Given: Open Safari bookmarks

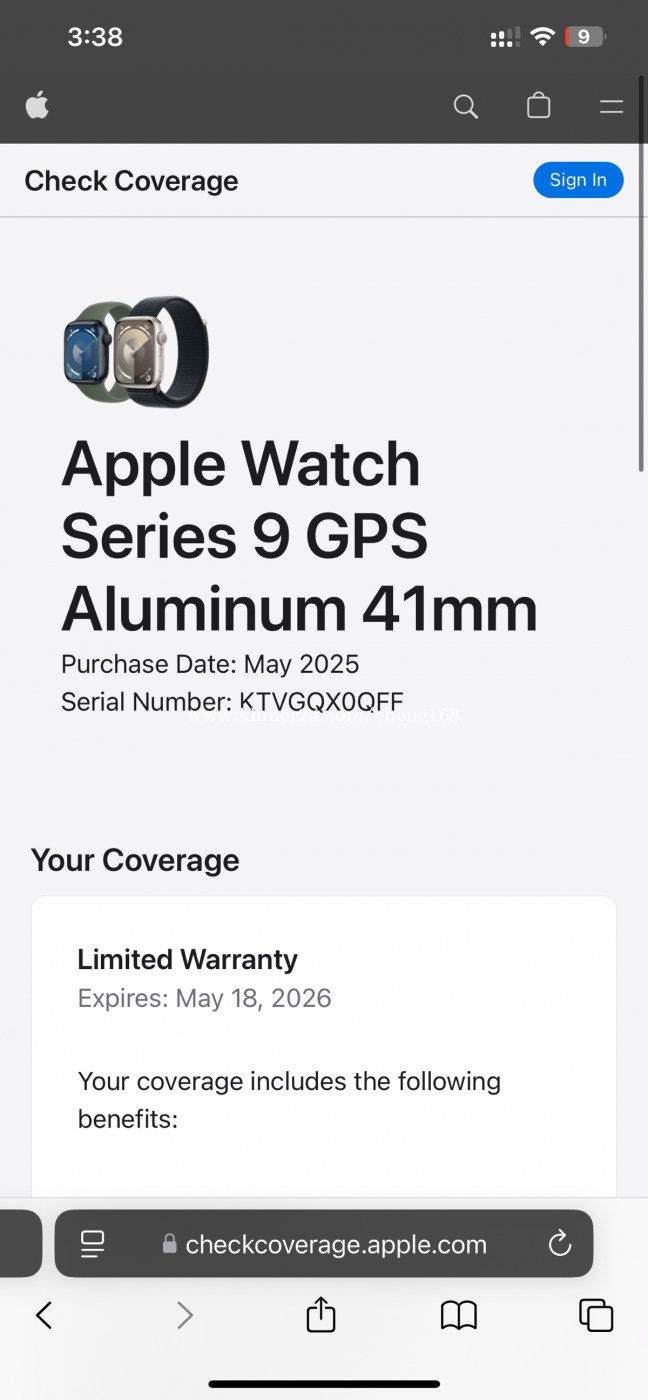Looking at the screenshot, I should [x=459, y=1315].
